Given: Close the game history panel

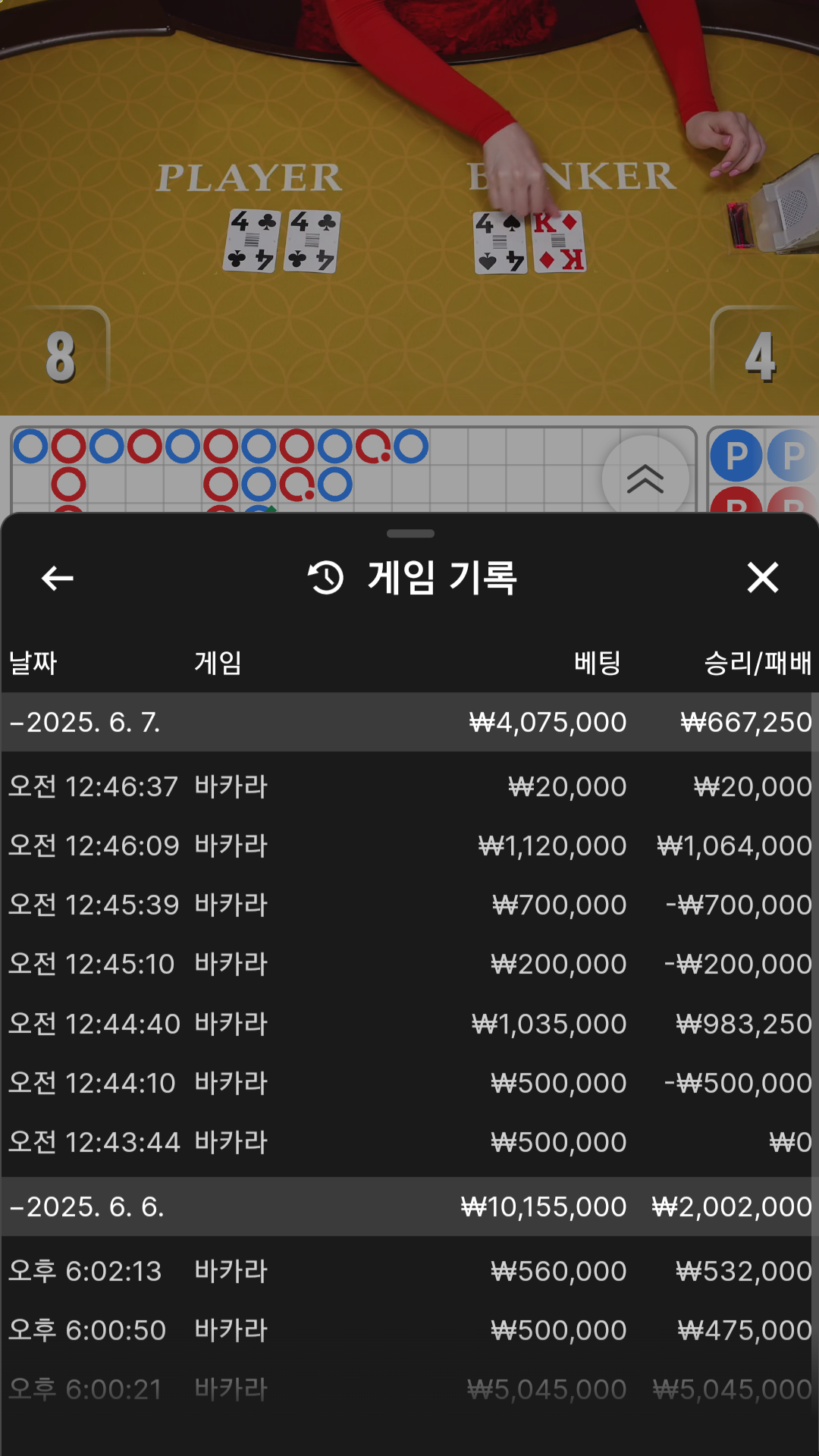Looking at the screenshot, I should tap(762, 578).
